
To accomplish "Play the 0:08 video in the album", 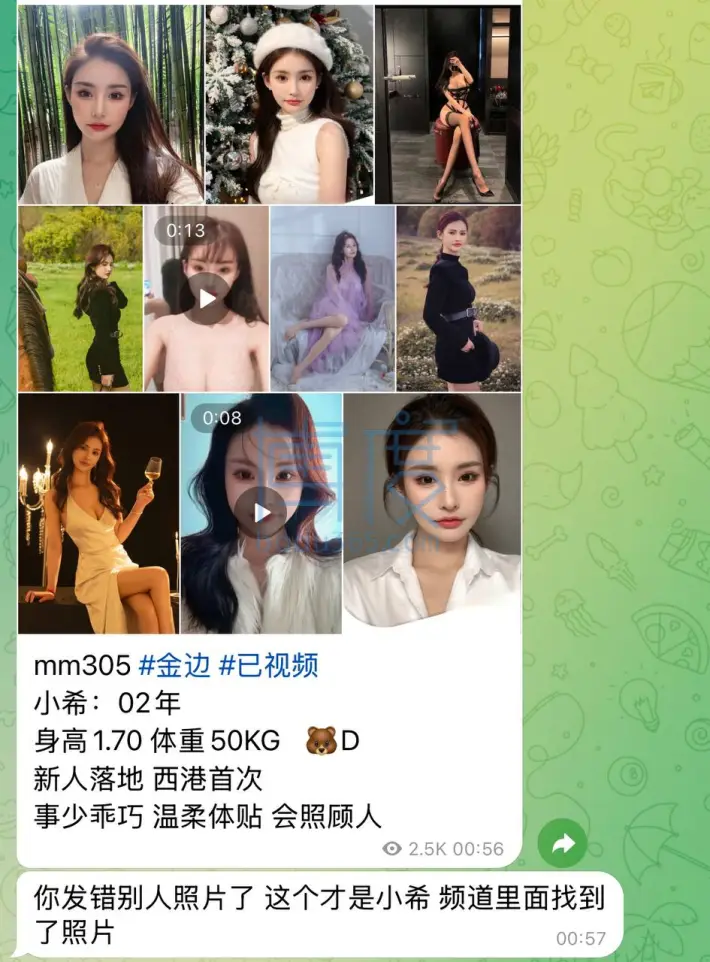I will point(262,512).
